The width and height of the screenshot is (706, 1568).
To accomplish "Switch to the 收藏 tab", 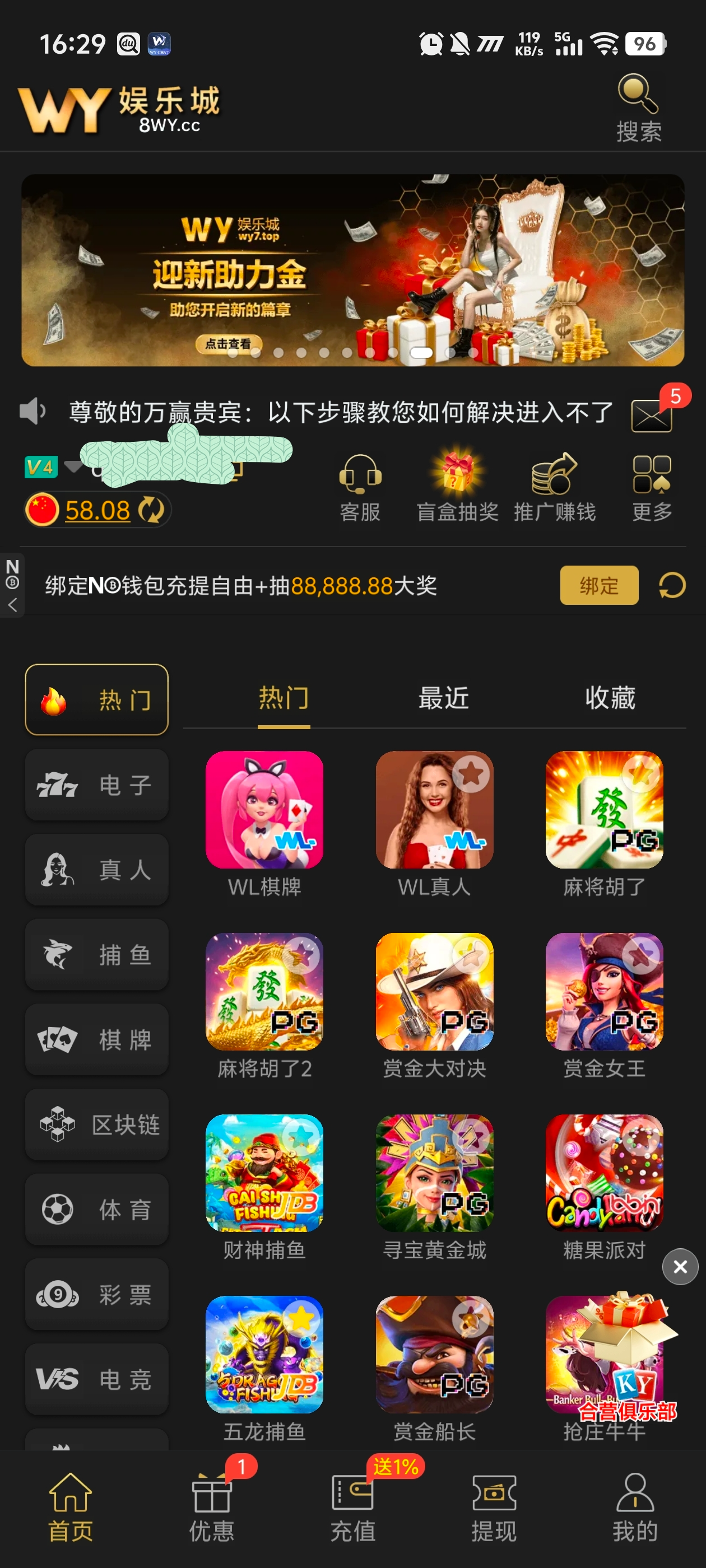I will click(x=610, y=698).
